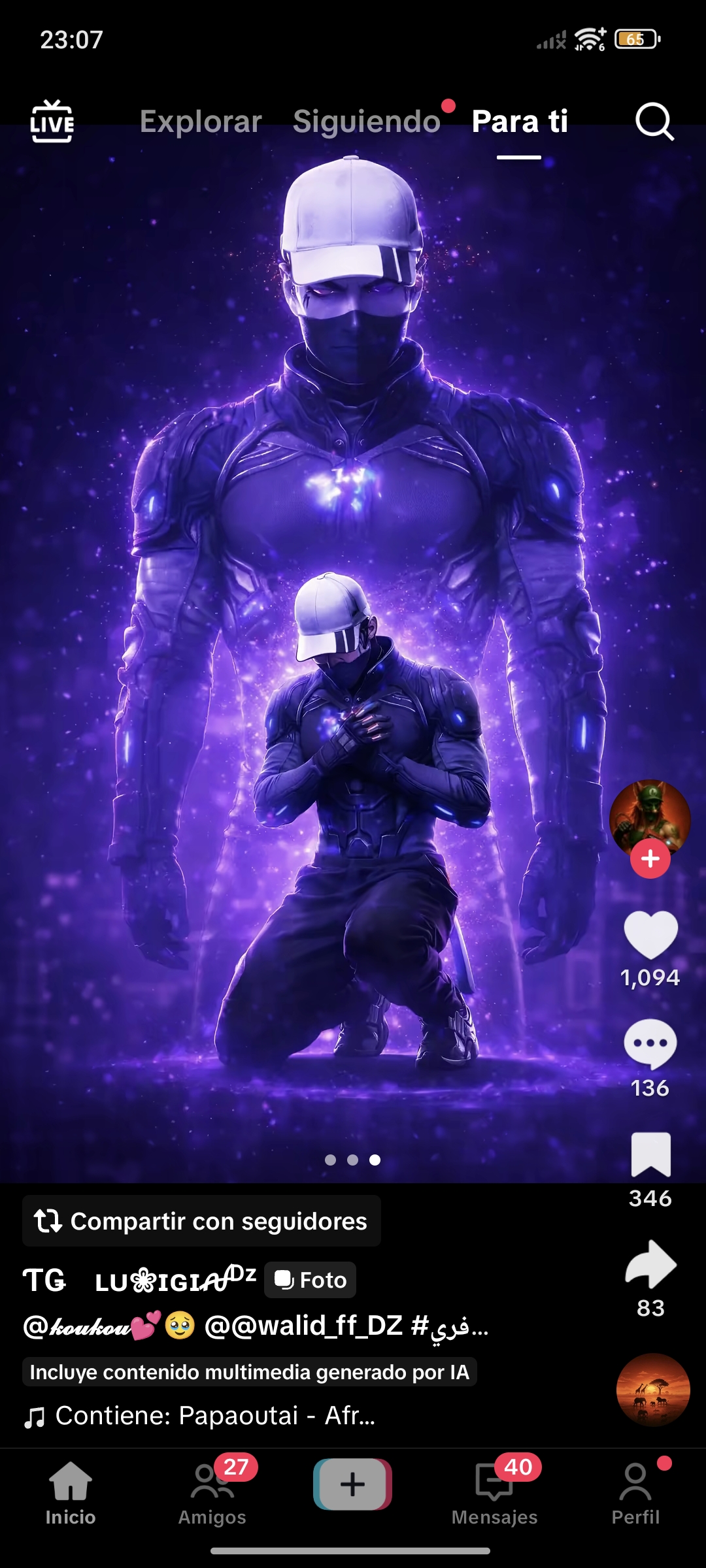Like this post with the heart
The height and width of the screenshot is (1568, 706).
click(x=650, y=936)
